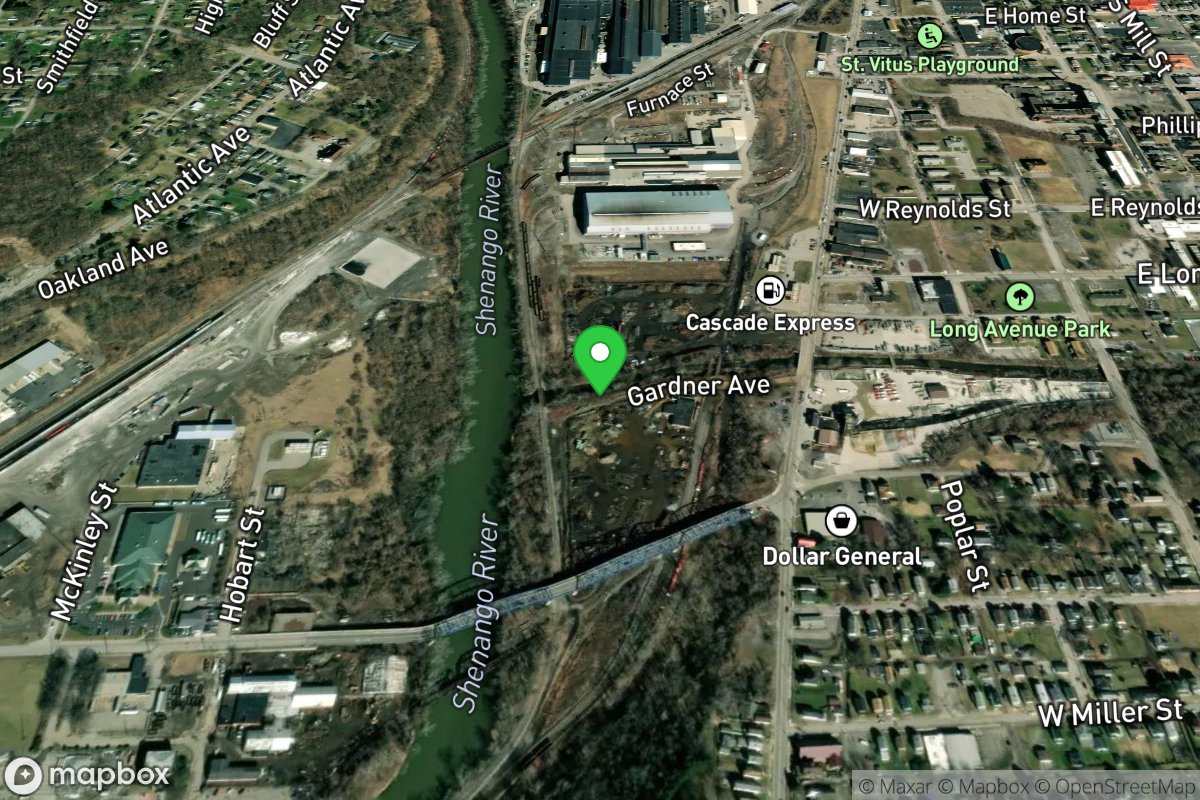Tap the green location pin
The width and height of the screenshot is (1200, 800).
600,357
